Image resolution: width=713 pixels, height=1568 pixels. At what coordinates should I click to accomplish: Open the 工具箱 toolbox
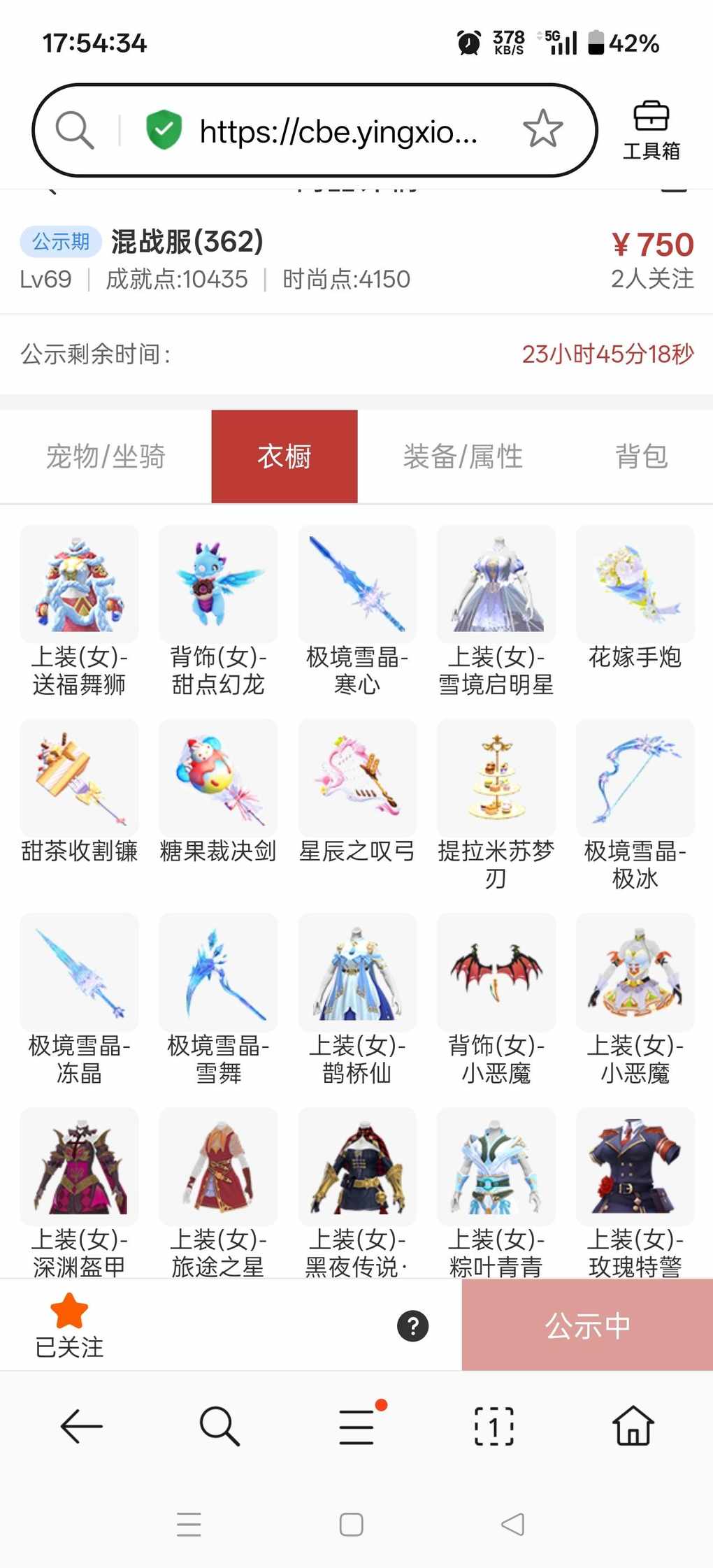click(x=651, y=130)
